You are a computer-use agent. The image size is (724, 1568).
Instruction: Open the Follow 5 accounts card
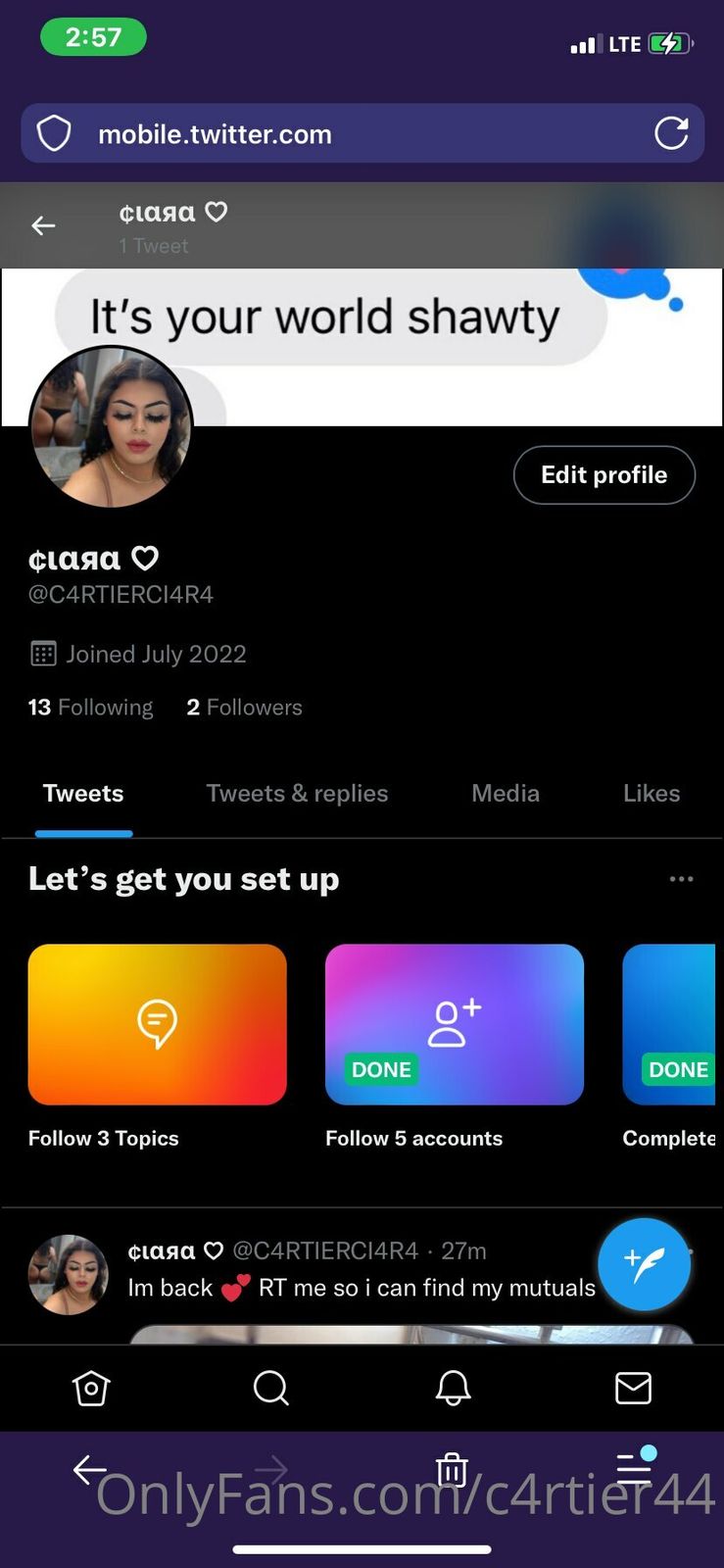pos(454,1025)
